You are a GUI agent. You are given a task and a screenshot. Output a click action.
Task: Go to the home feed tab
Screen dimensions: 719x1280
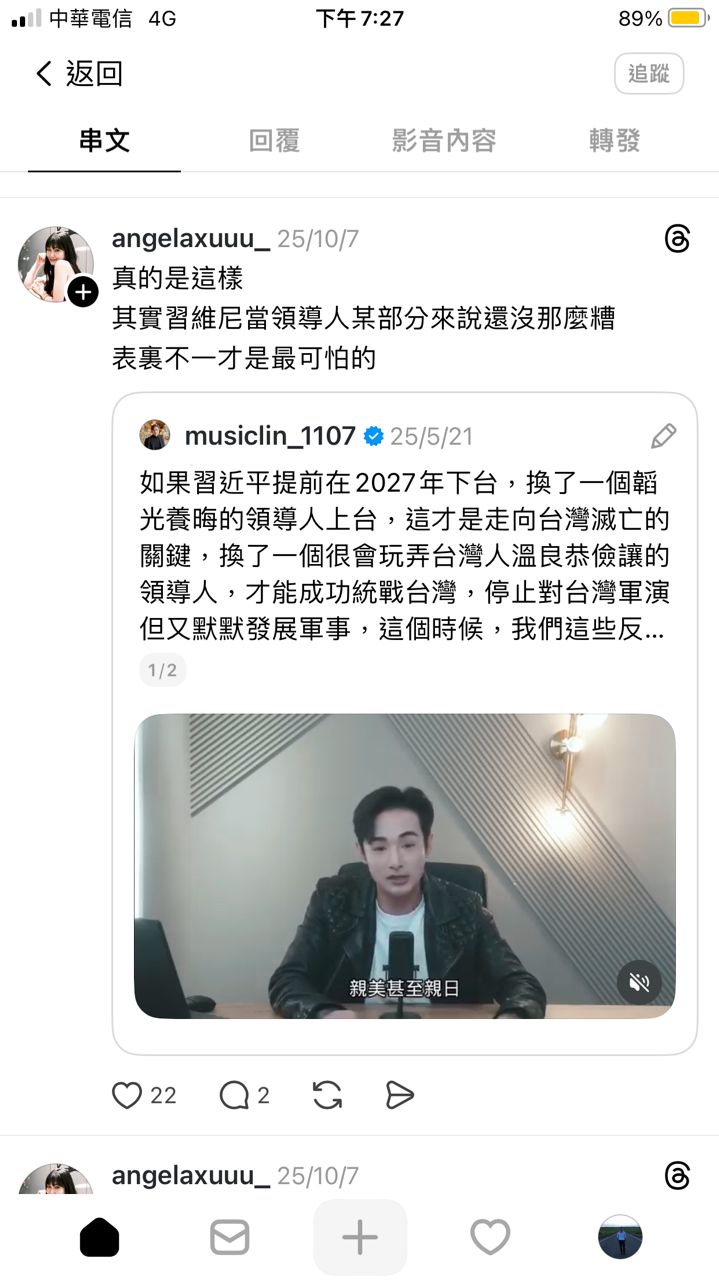pos(99,1238)
